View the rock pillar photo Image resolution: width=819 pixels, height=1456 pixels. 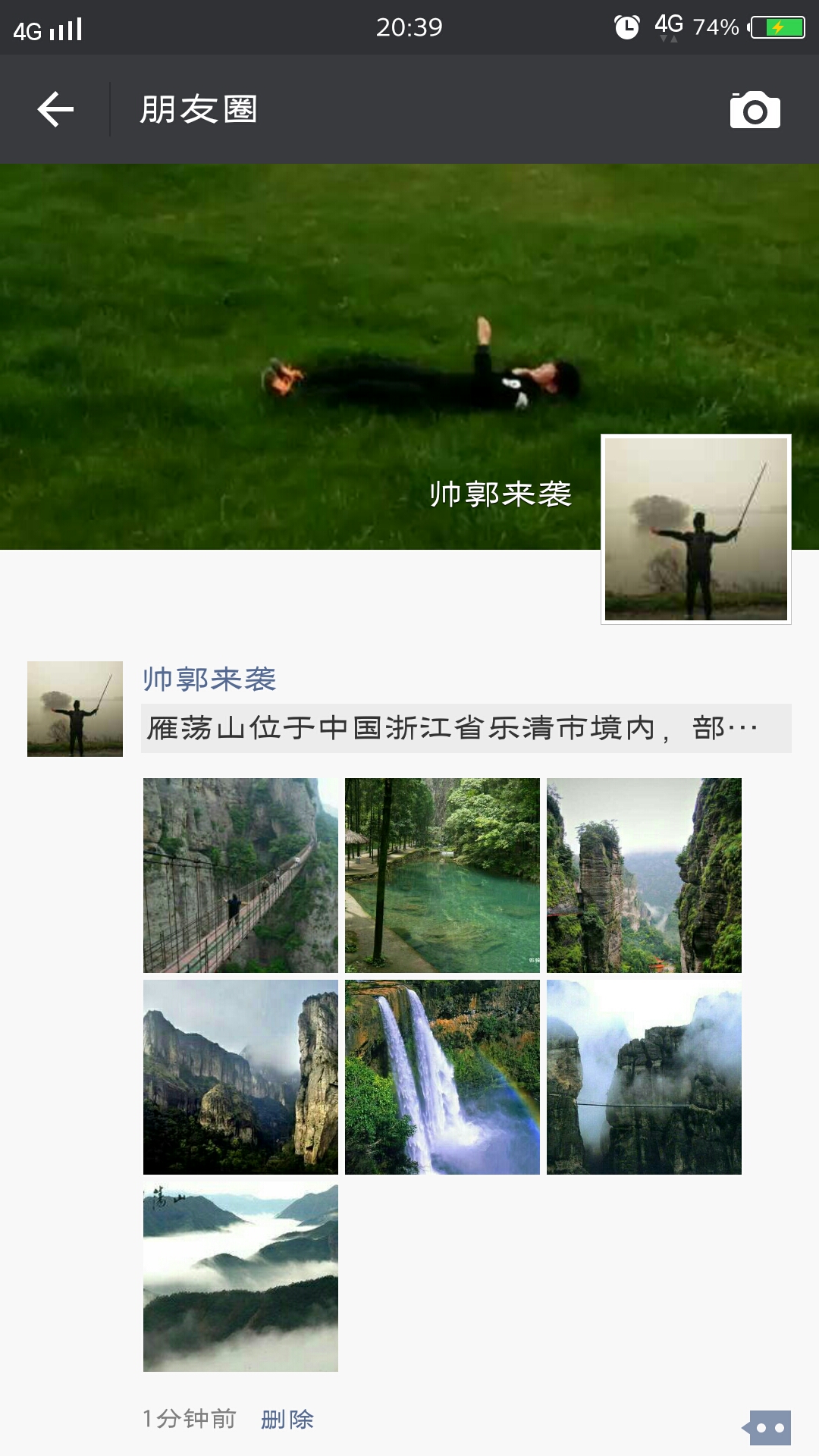[644, 875]
